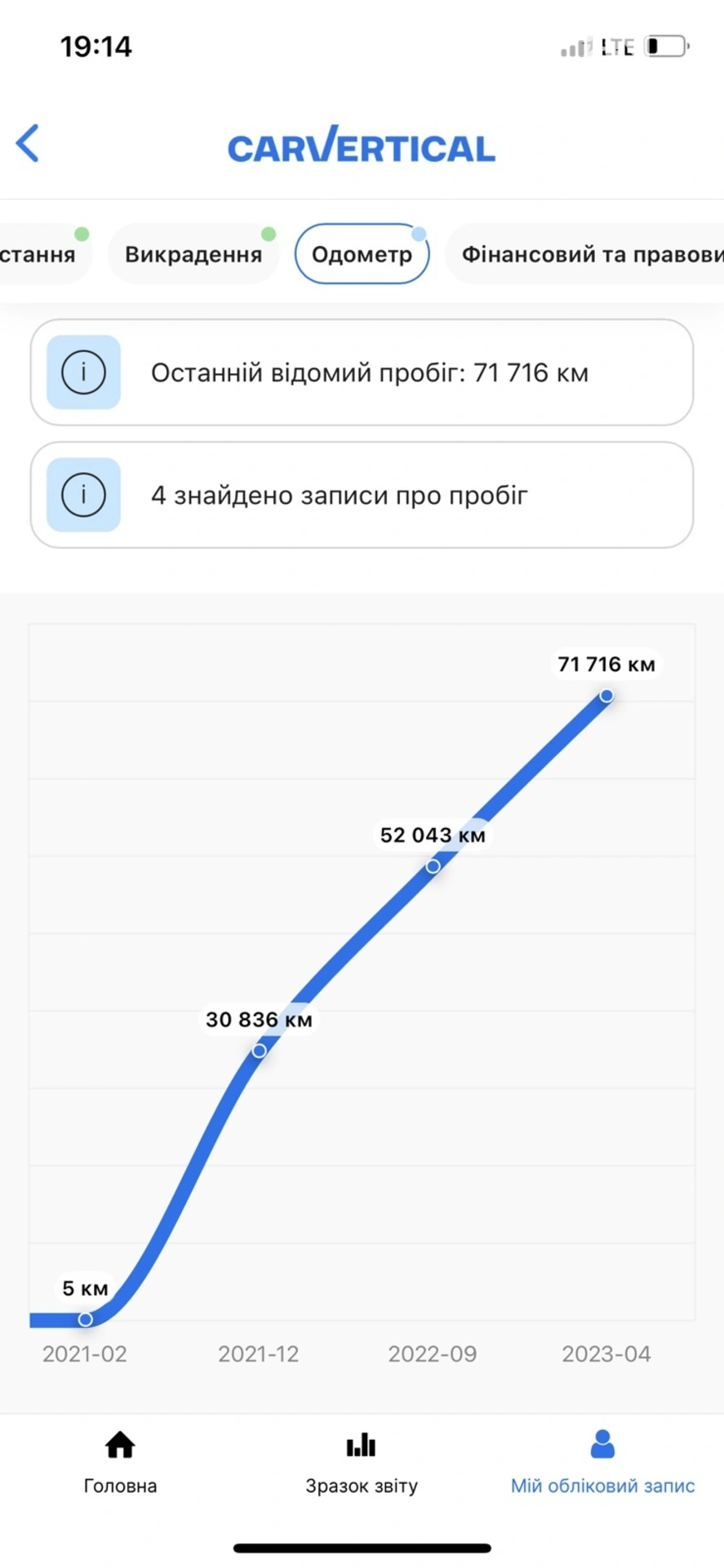Select the 30 836 км data point

pyautogui.click(x=260, y=1050)
